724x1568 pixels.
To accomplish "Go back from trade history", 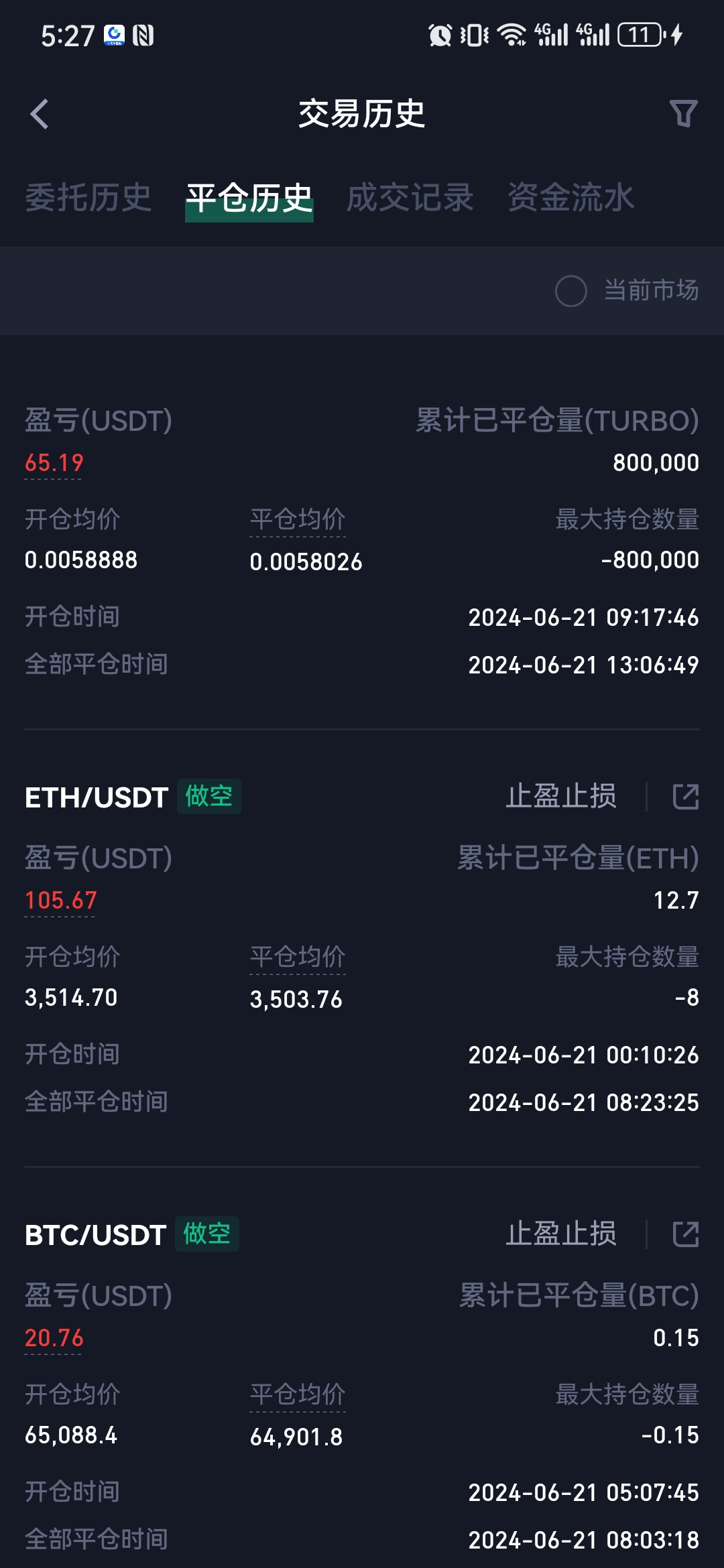I will 40,114.
